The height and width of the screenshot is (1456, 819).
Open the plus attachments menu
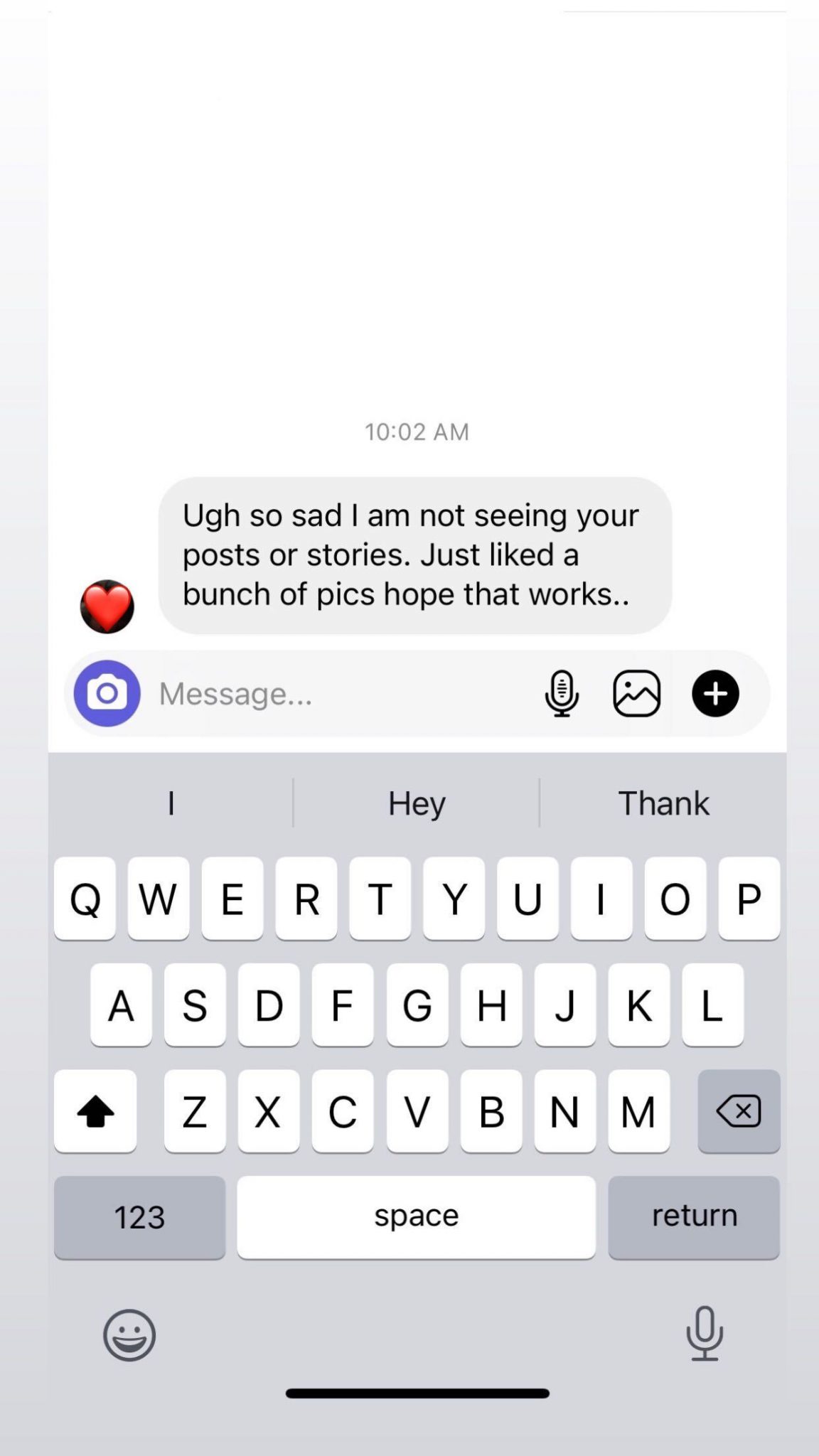tap(715, 693)
